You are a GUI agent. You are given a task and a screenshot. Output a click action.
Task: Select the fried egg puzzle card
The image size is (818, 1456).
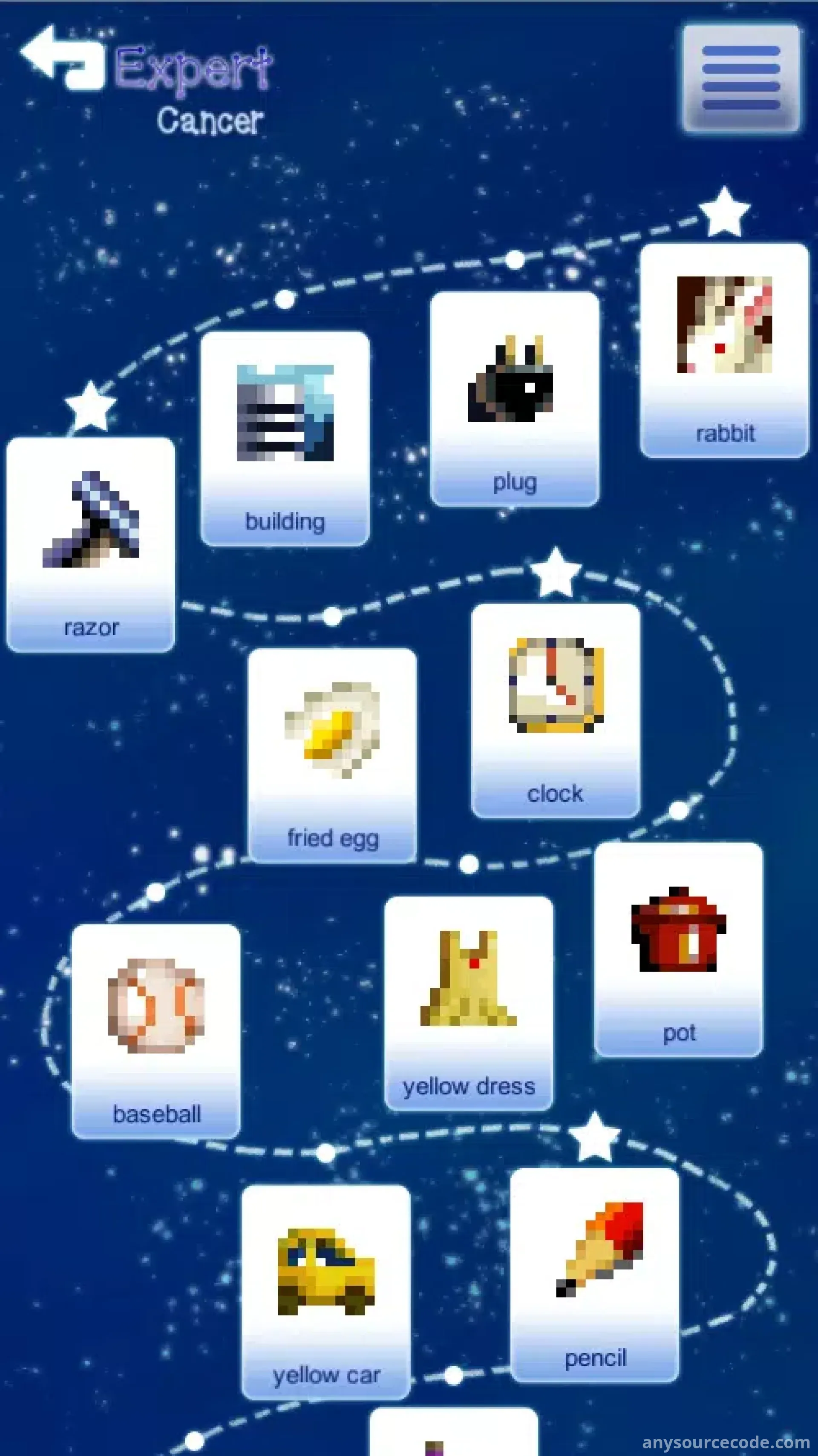(x=332, y=756)
